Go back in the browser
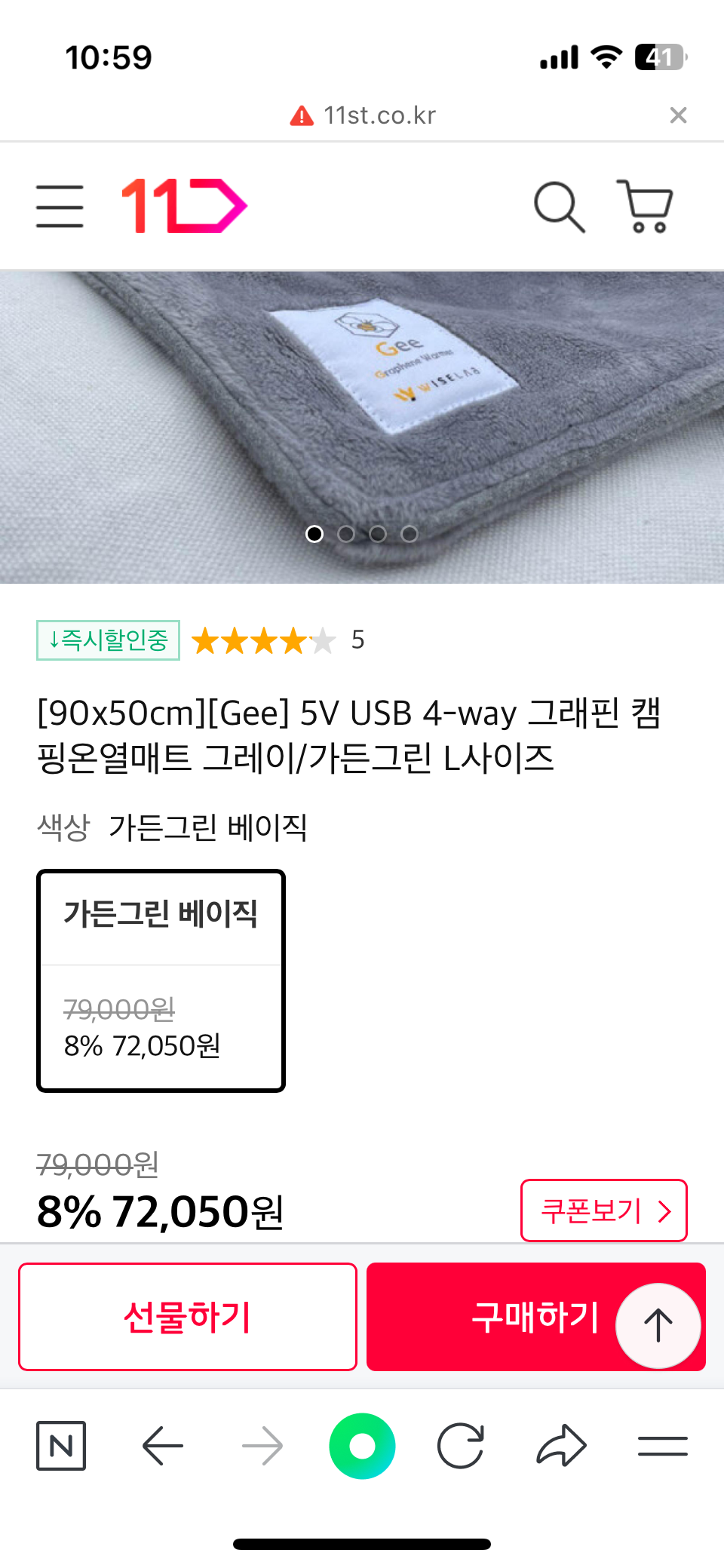 point(163,1446)
